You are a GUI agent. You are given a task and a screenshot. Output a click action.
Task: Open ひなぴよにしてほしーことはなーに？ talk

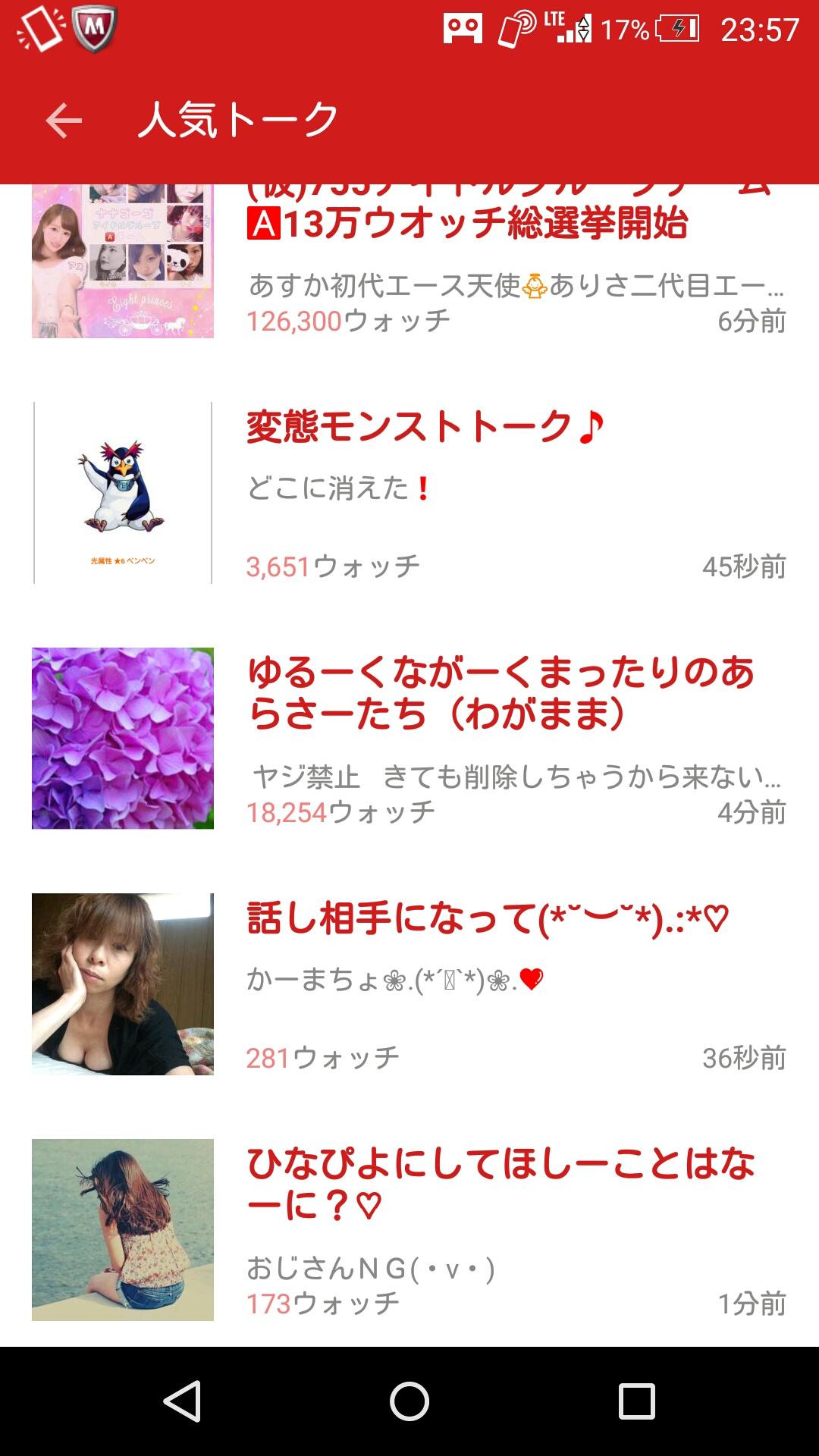click(x=409, y=1228)
